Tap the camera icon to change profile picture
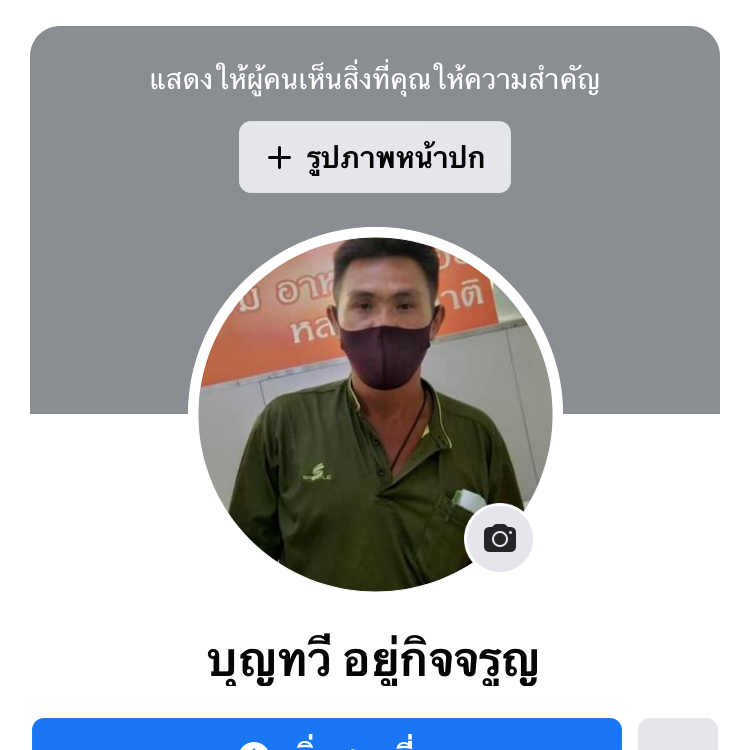 [499, 539]
